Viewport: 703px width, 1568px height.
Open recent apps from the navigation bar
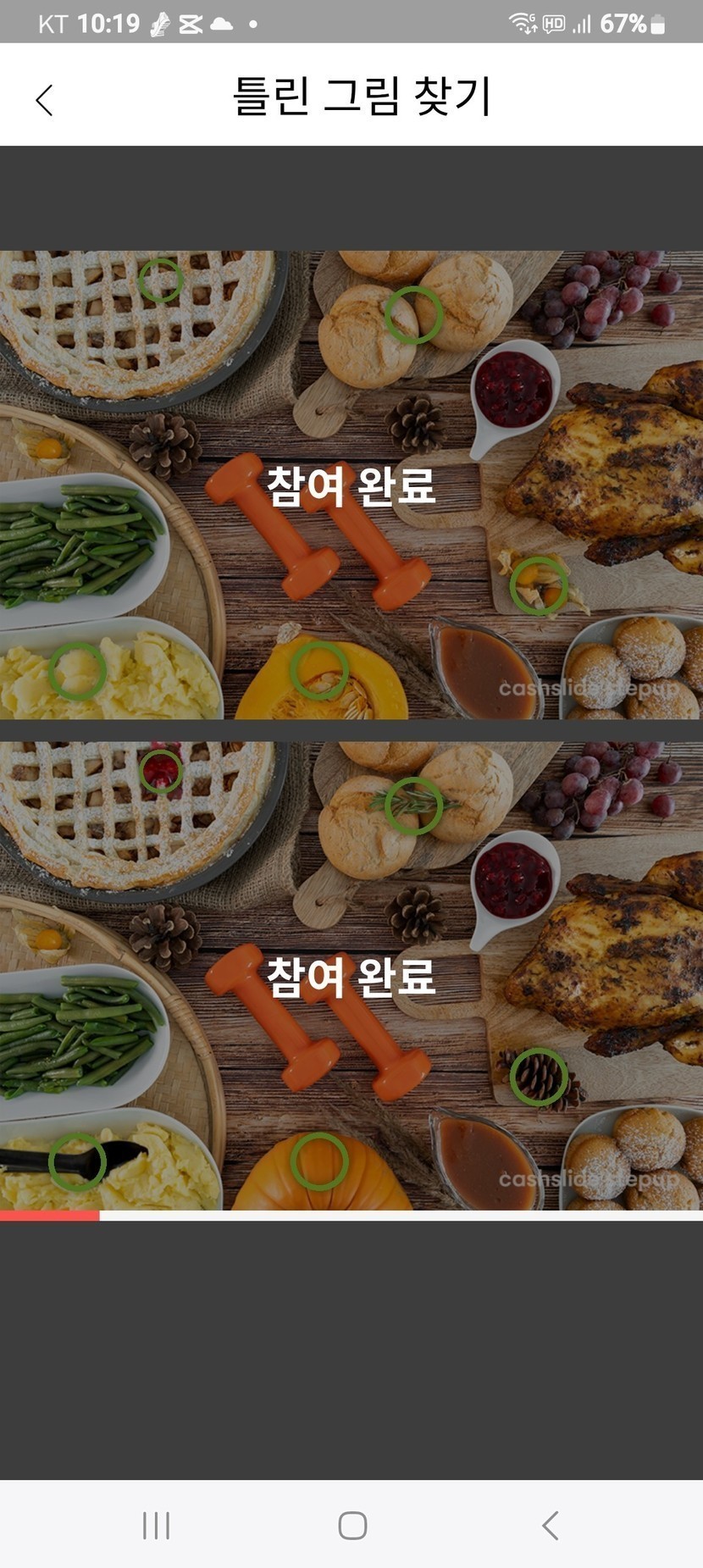tap(156, 1525)
